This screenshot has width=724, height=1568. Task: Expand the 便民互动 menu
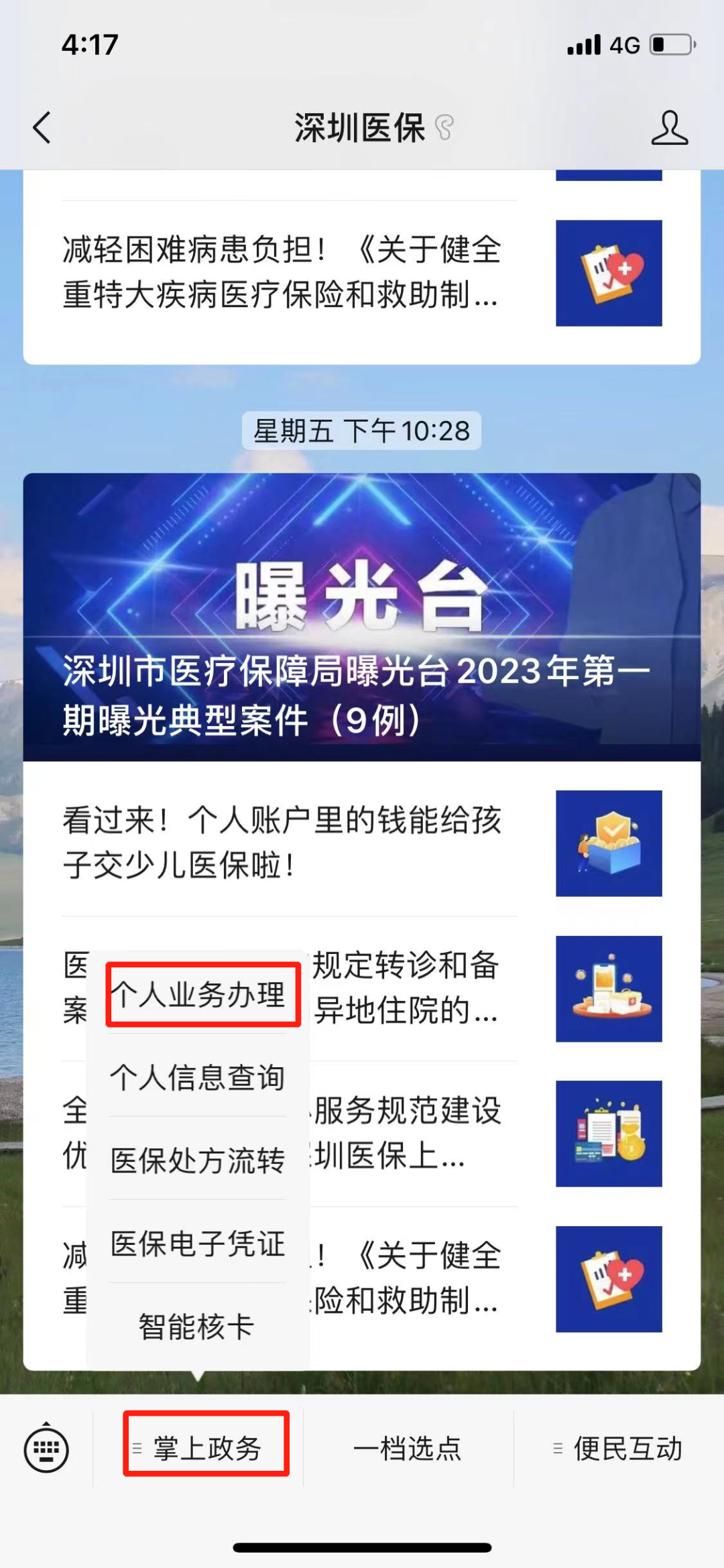618,1448
